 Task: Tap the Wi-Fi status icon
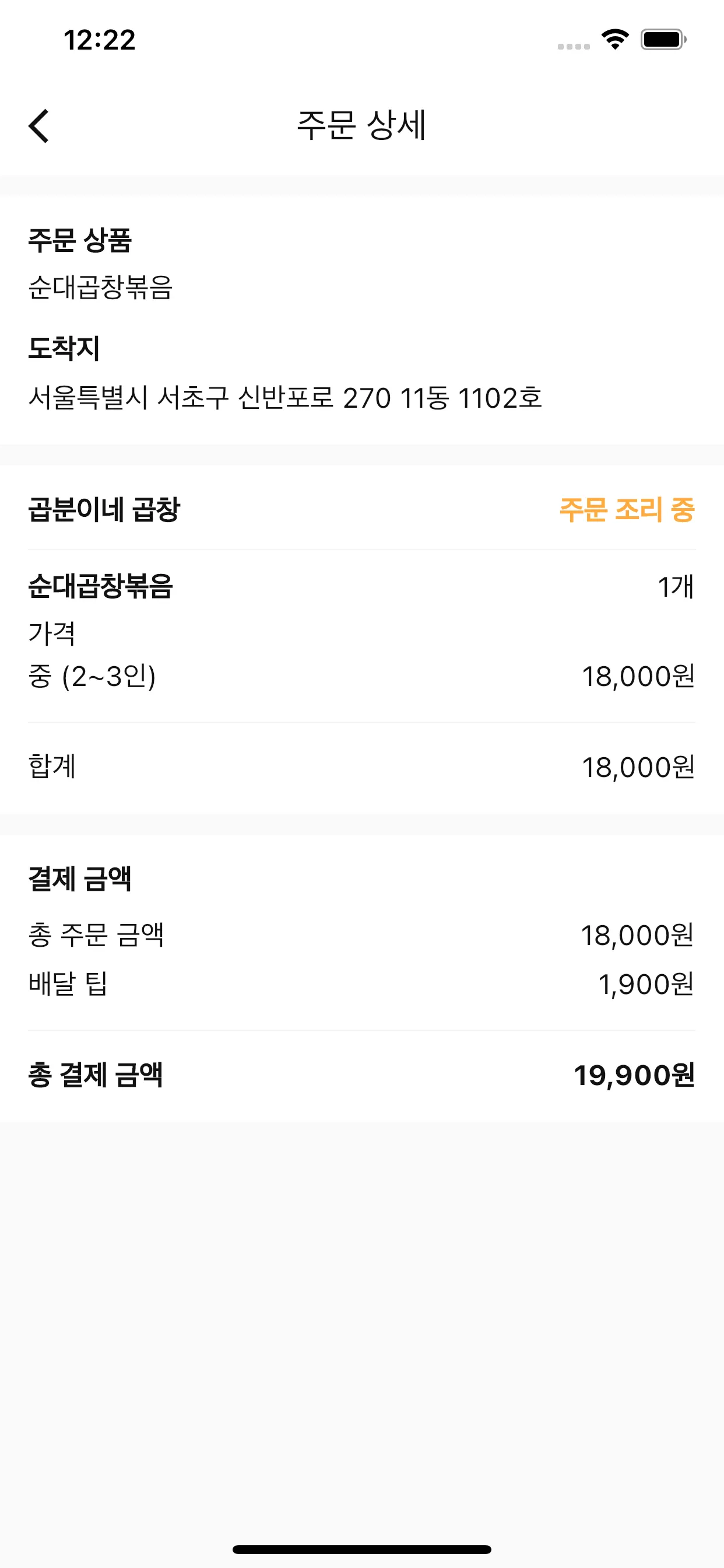coord(614,40)
